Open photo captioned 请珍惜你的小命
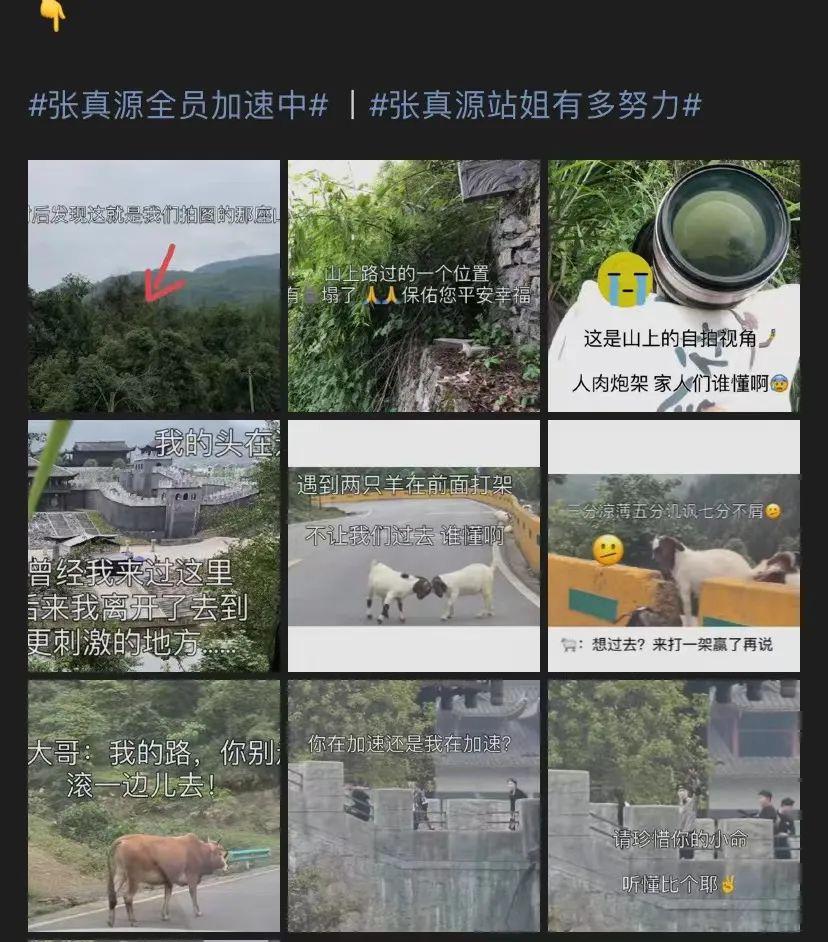Viewport: 828px width, 942px height. point(674,806)
